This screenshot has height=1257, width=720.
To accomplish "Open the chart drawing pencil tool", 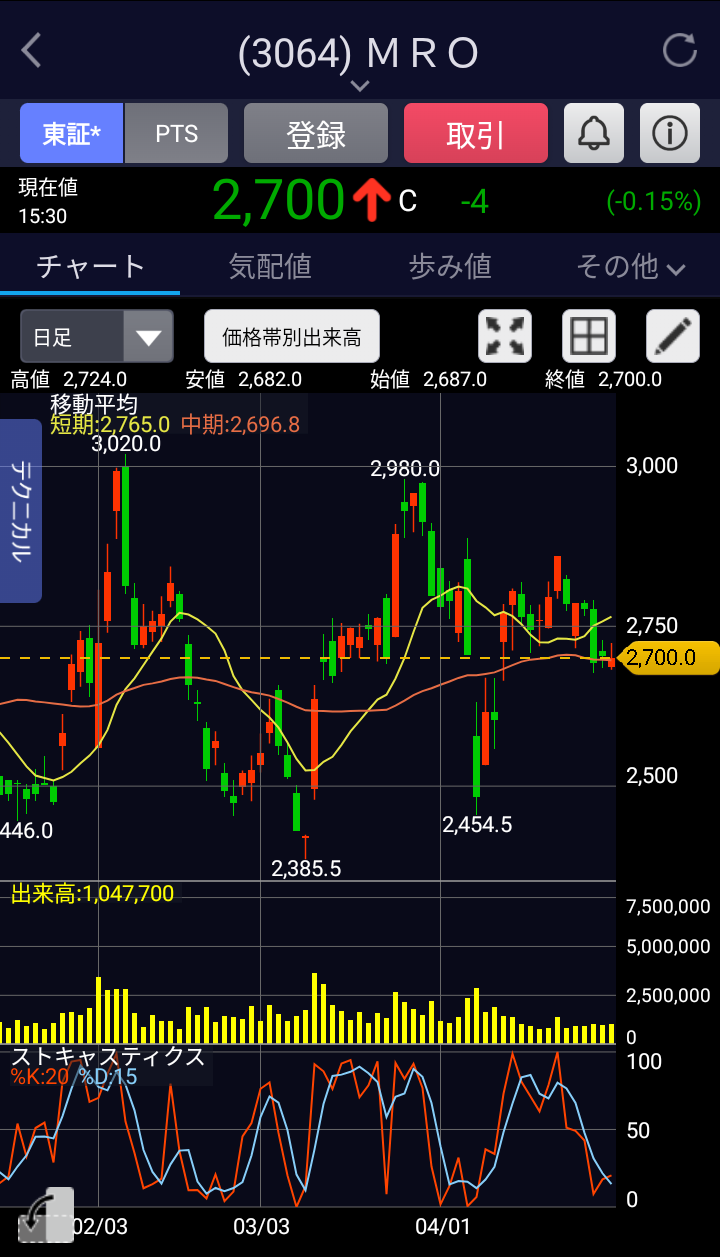I will (x=673, y=336).
